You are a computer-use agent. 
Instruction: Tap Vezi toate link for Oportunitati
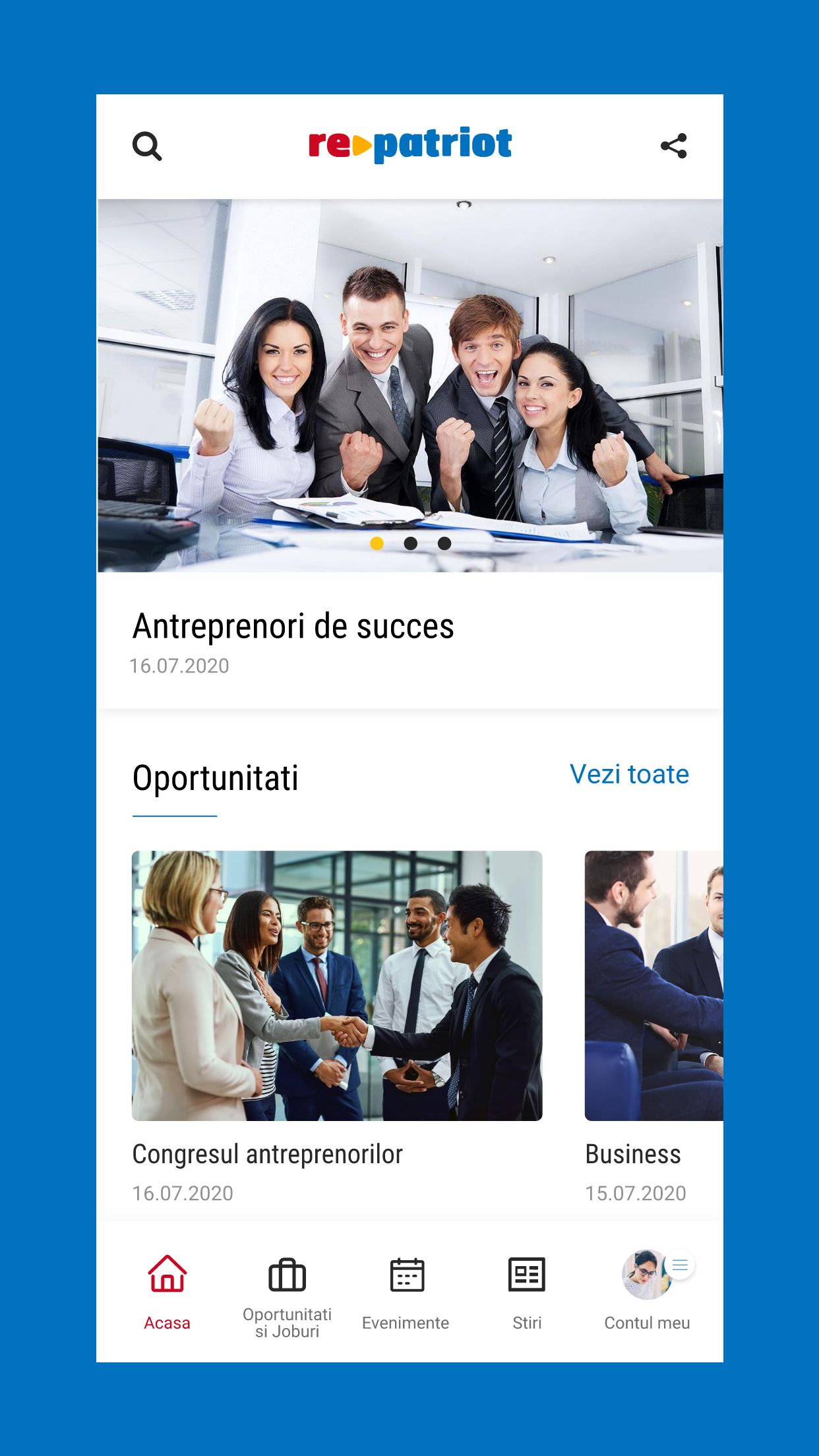(x=629, y=774)
